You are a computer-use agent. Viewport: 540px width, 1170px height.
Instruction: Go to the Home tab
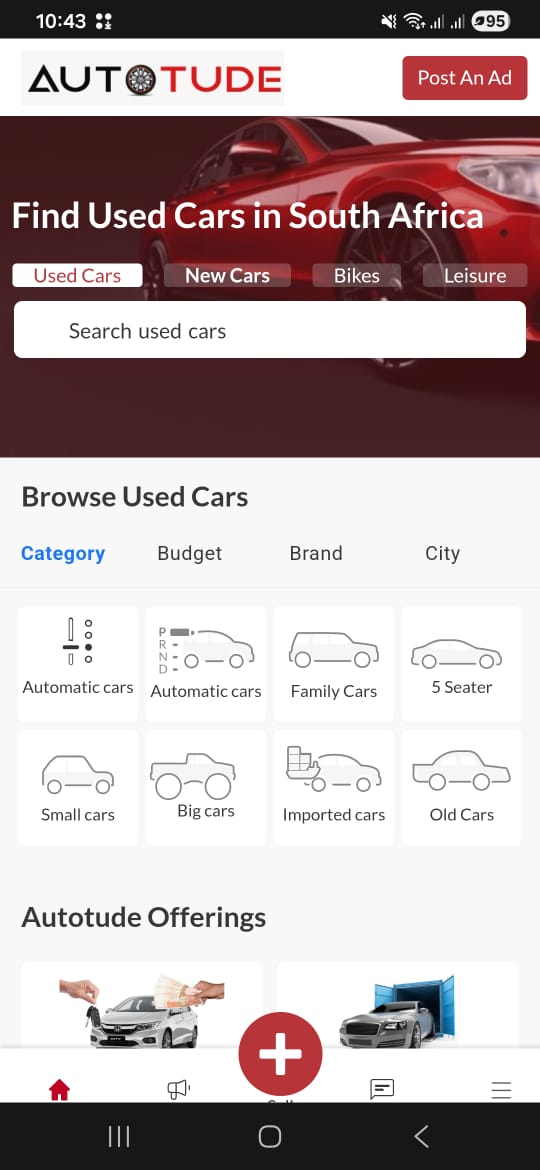[x=59, y=1090]
